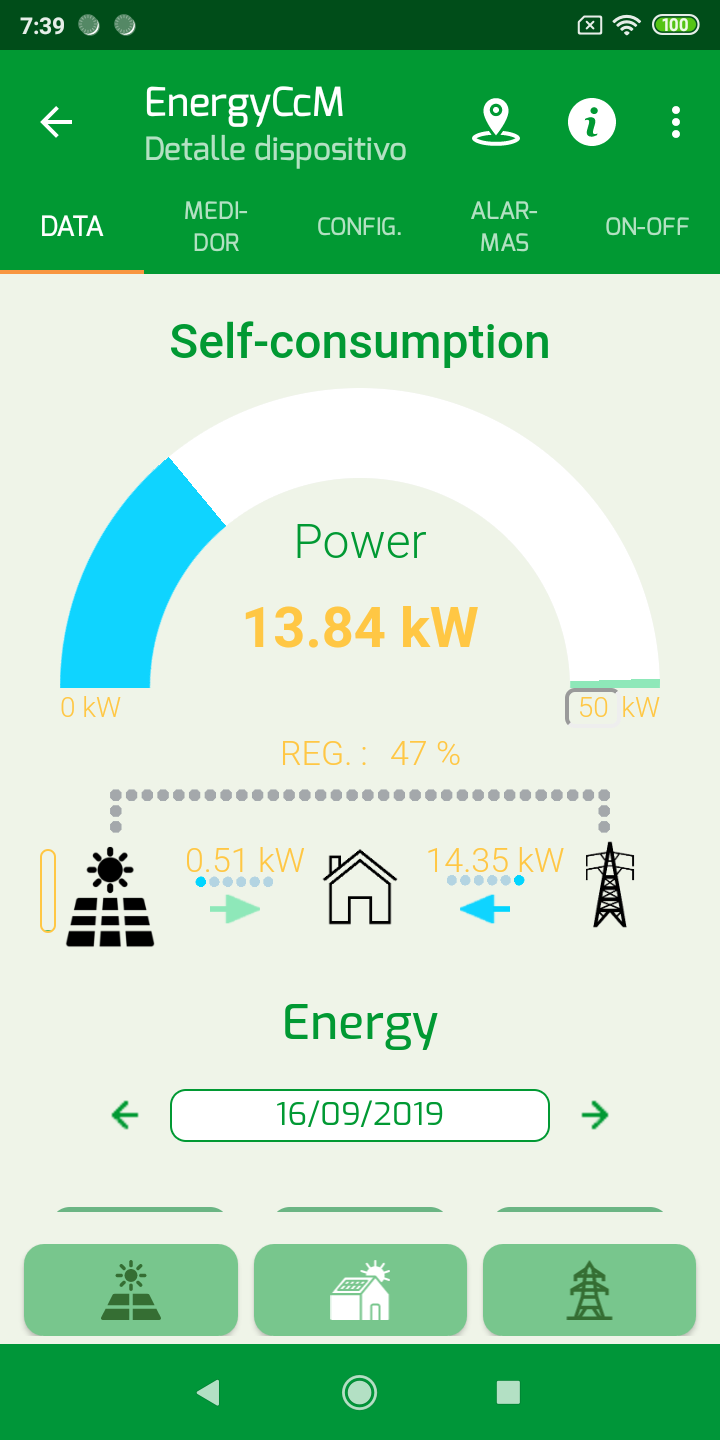Tap the house with sun button
The width and height of the screenshot is (720, 1440).
(x=360, y=1290)
